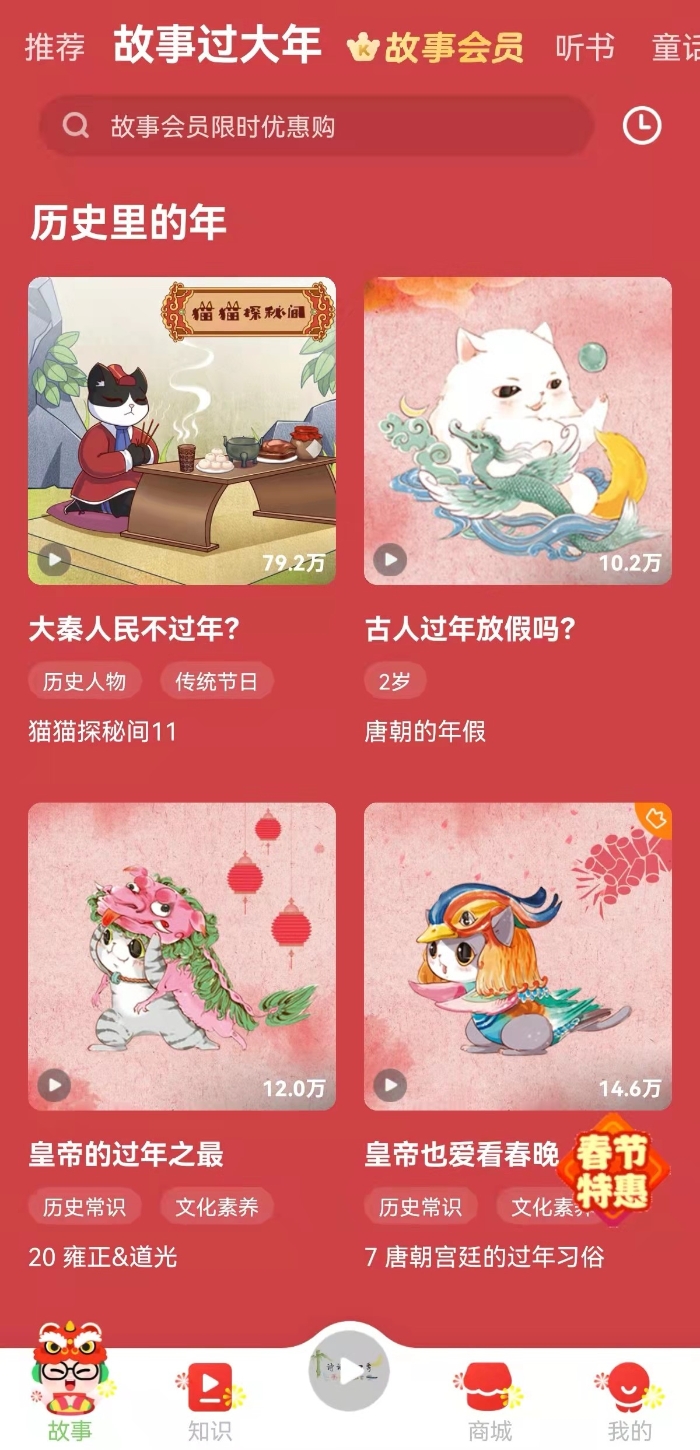This screenshot has height=1450, width=700.
Task: Open the 商城 bottom tab
Action: coord(490,1400)
